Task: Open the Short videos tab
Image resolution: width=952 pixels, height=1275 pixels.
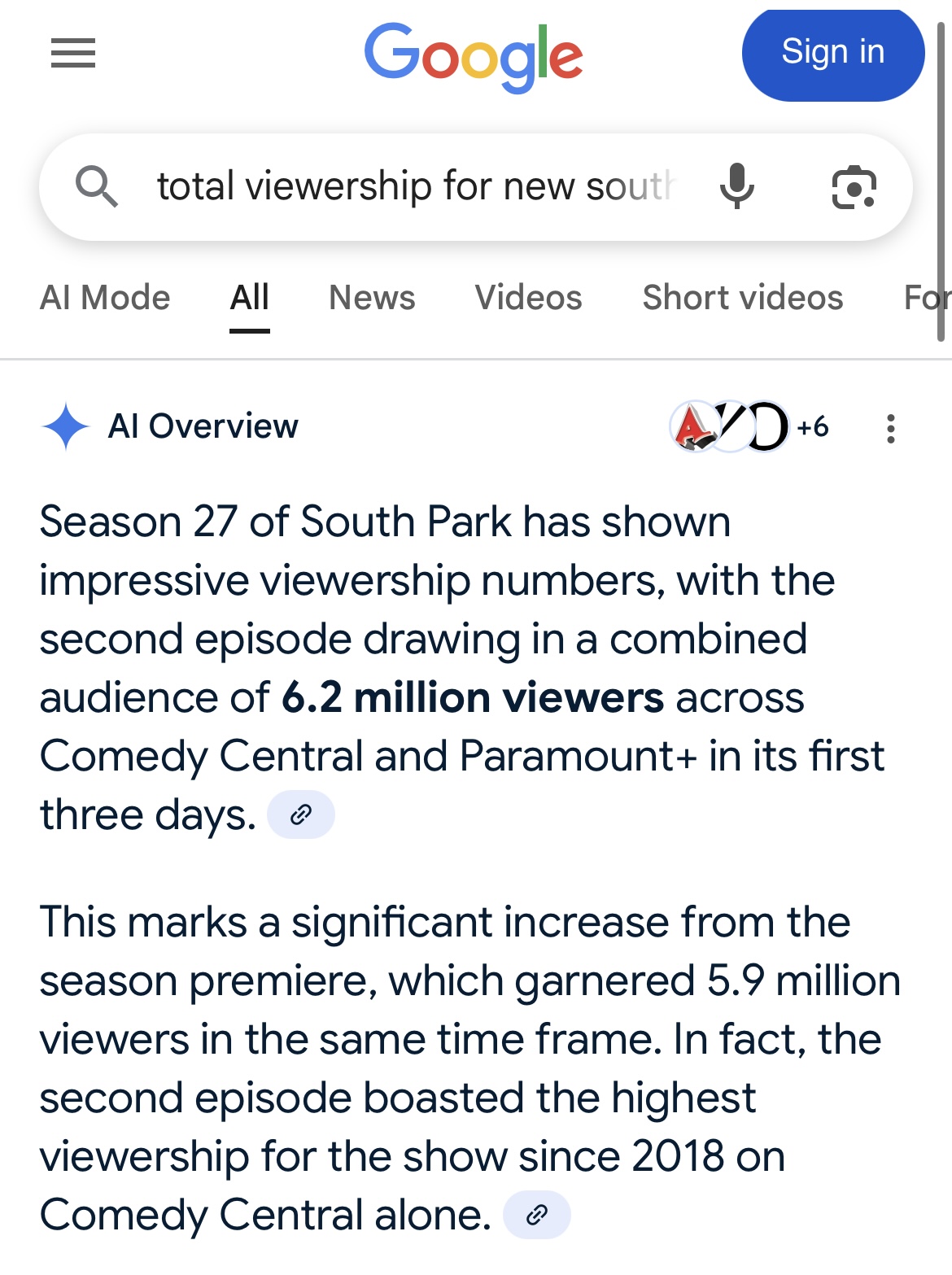Action: click(742, 298)
